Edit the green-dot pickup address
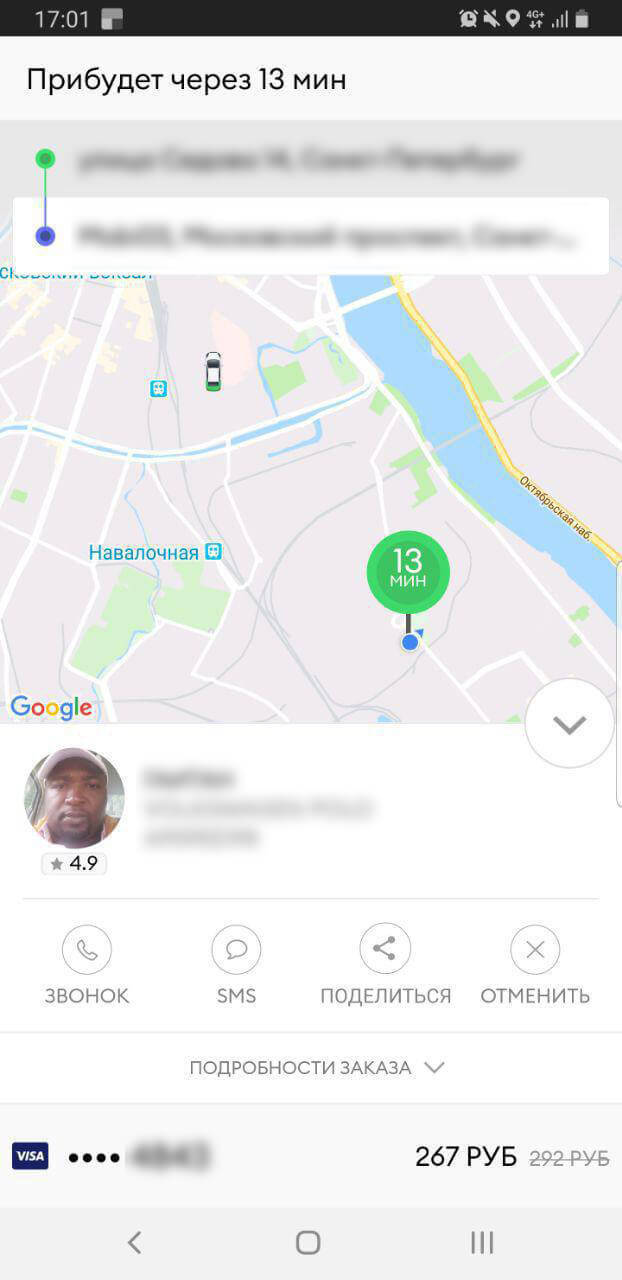 pyautogui.click(x=300, y=159)
